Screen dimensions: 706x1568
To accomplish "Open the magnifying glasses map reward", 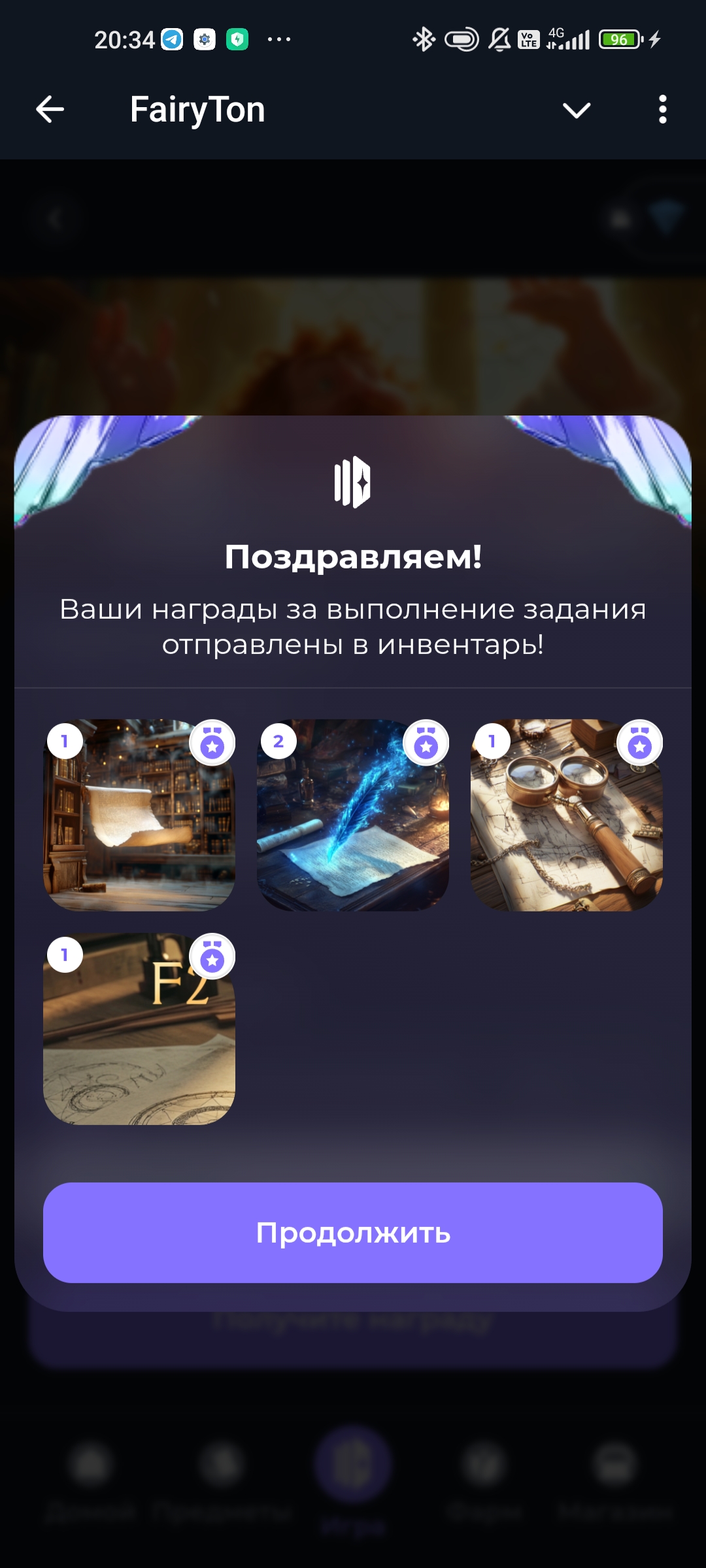I will (566, 815).
